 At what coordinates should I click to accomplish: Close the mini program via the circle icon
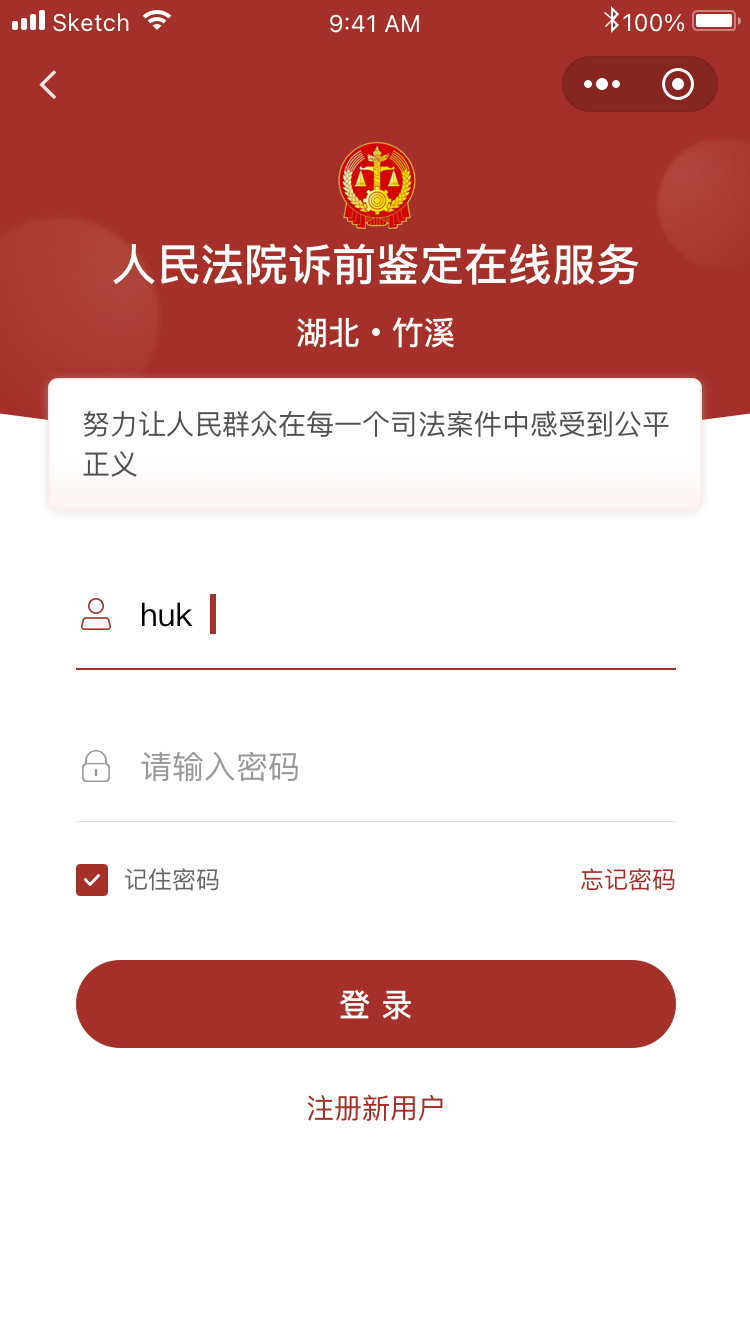(678, 85)
